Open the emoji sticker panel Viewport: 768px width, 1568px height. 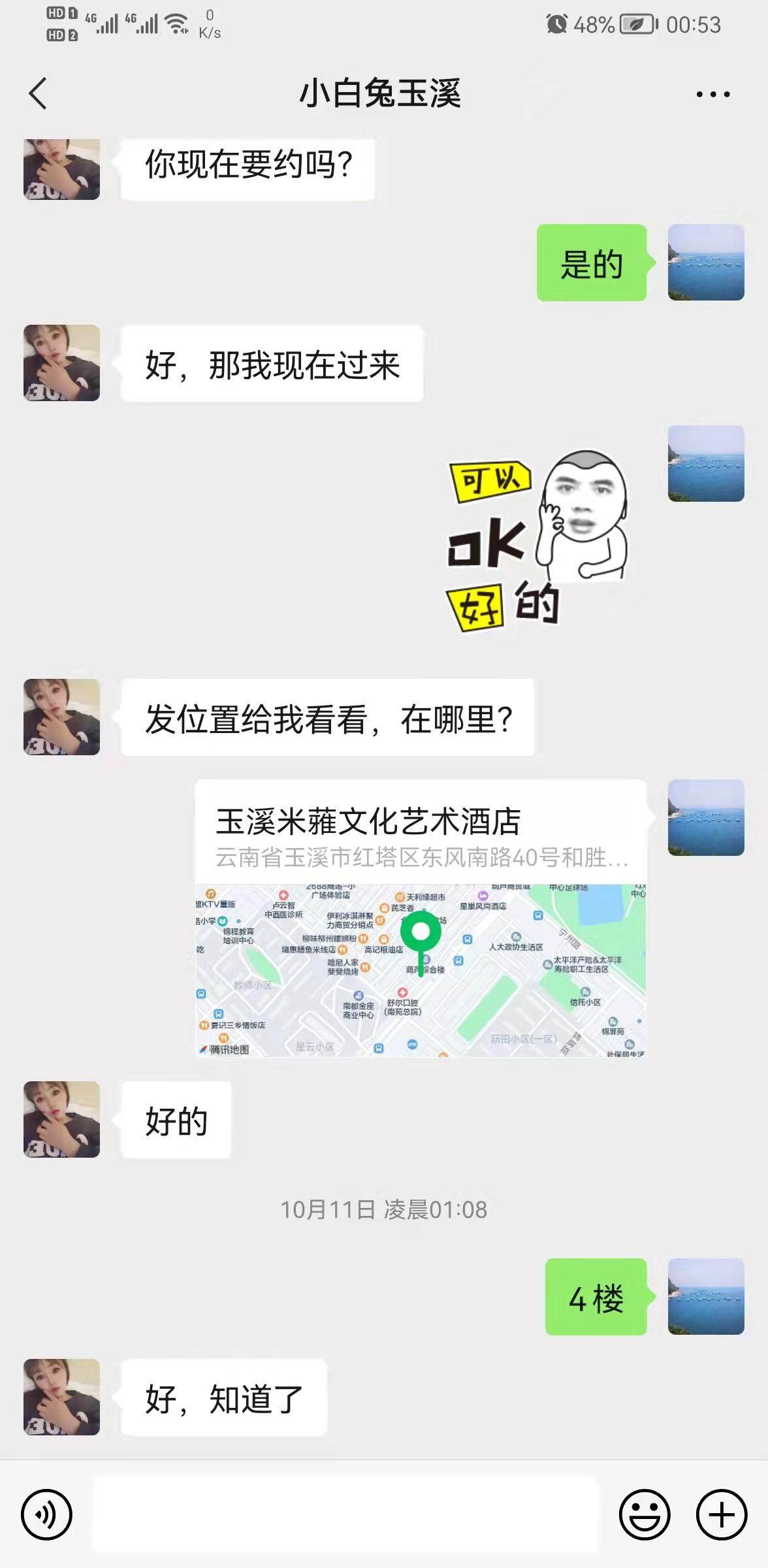[644, 1514]
